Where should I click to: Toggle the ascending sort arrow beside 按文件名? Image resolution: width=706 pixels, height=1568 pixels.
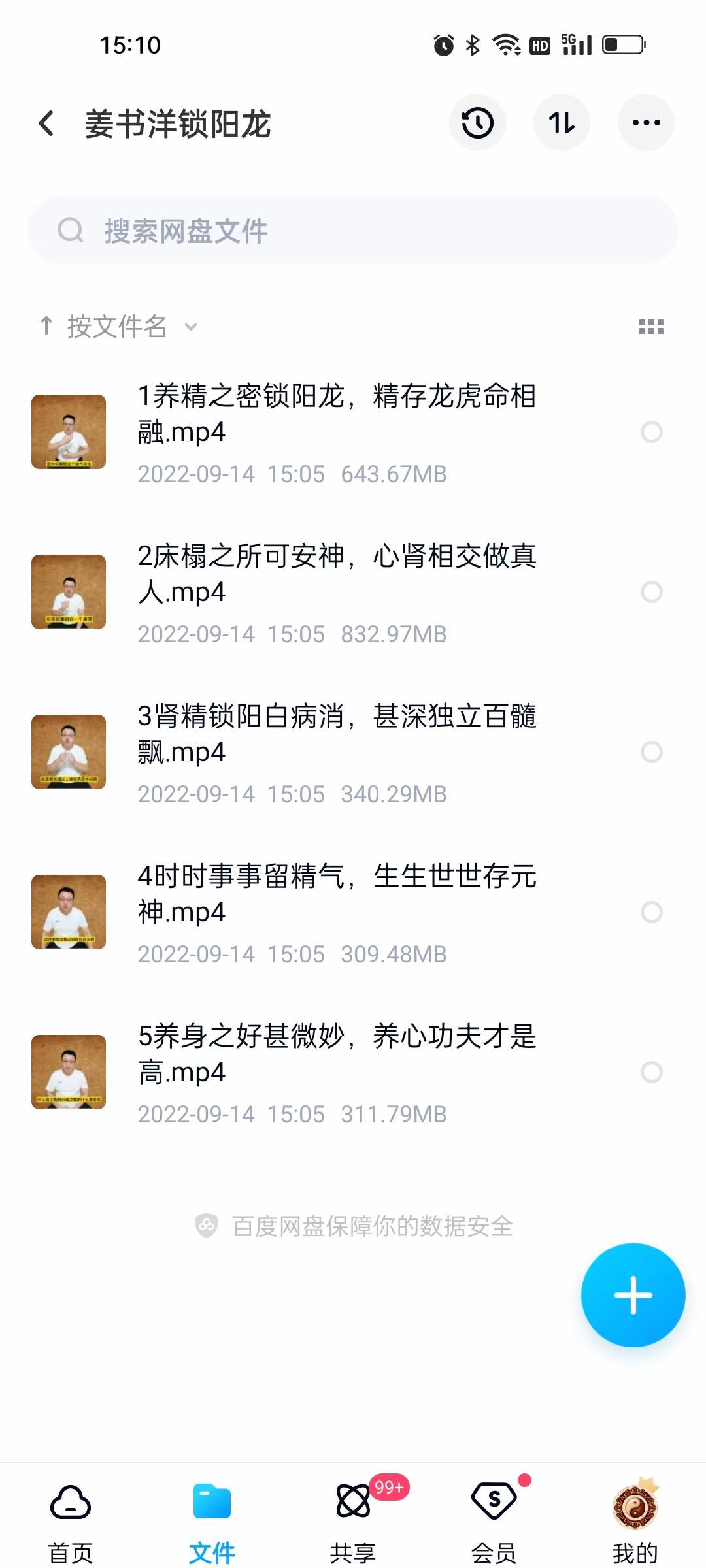[46, 325]
